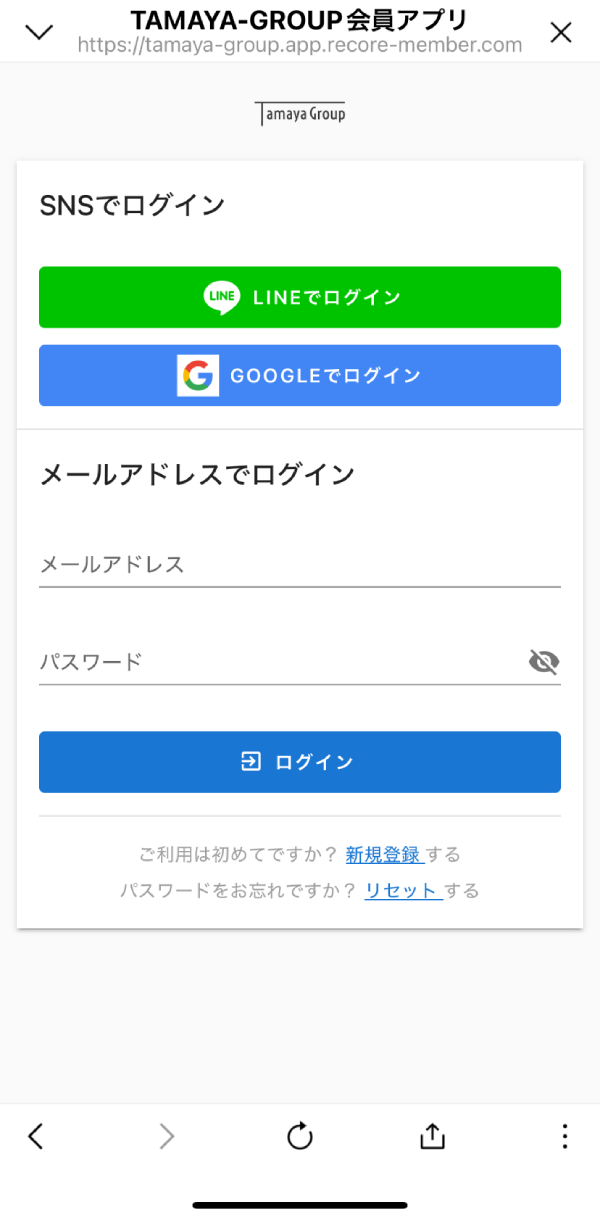The image size is (600, 1220).
Task: Follow the リセット password reset link
Action: pyautogui.click(x=402, y=891)
